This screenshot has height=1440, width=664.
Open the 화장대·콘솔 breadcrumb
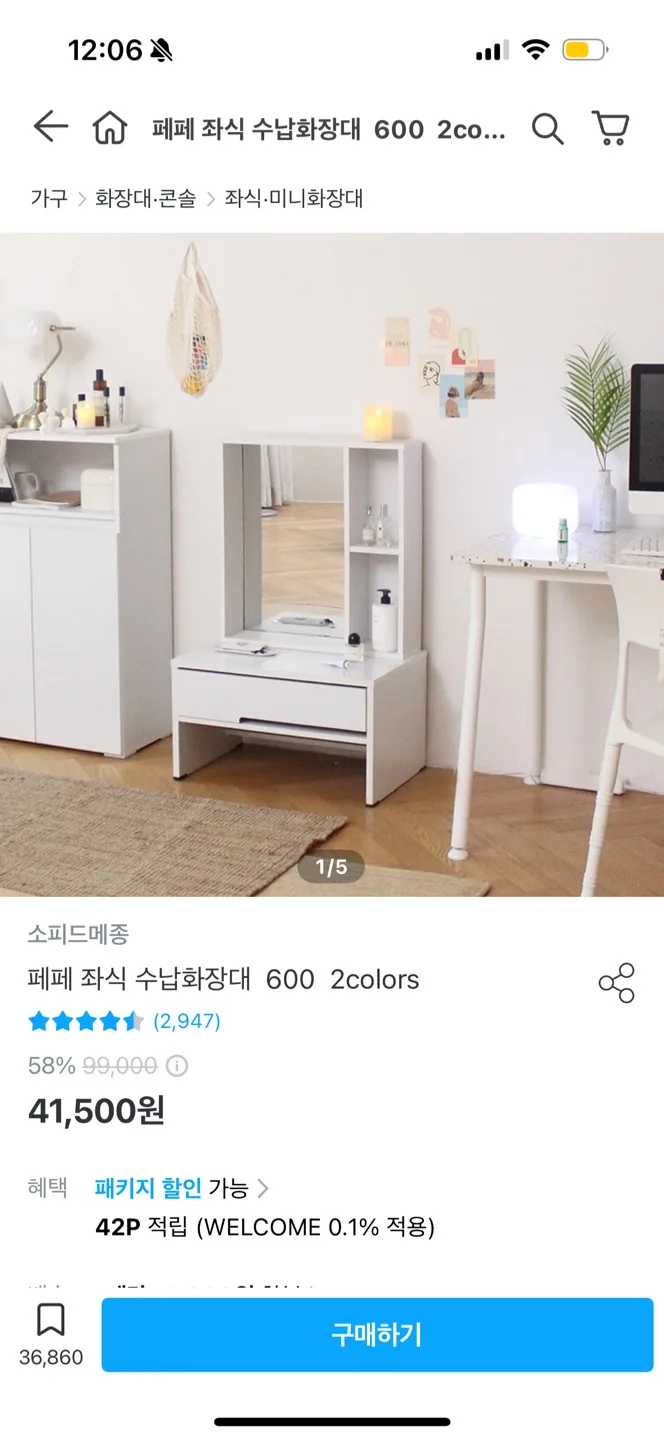145,198
